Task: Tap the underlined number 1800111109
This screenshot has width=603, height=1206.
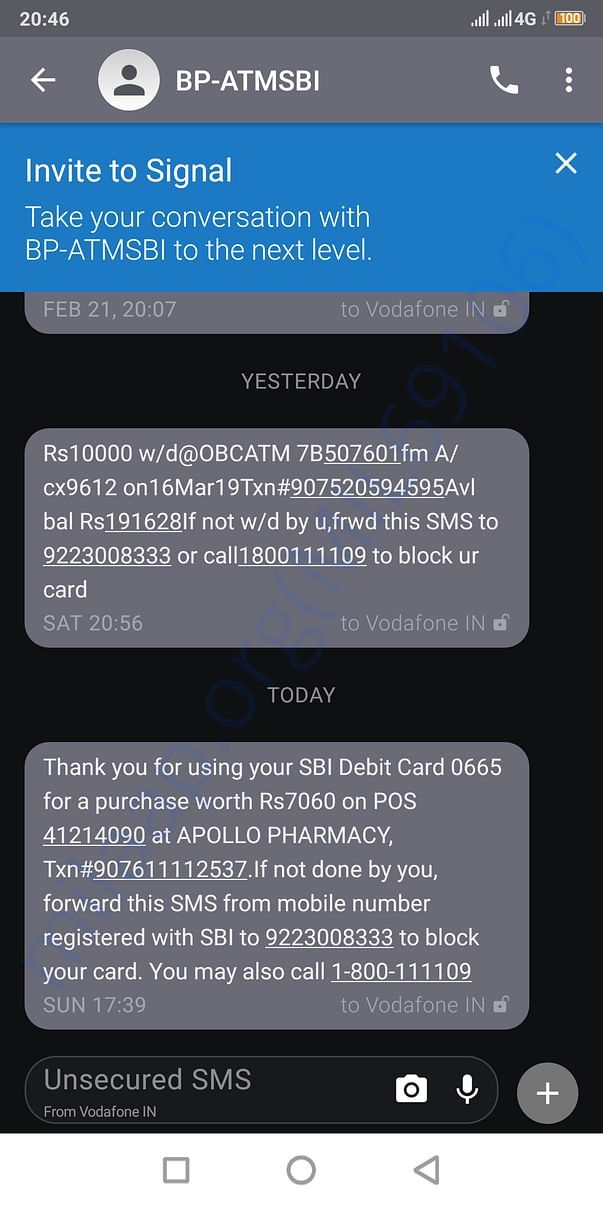Action: 302,556
